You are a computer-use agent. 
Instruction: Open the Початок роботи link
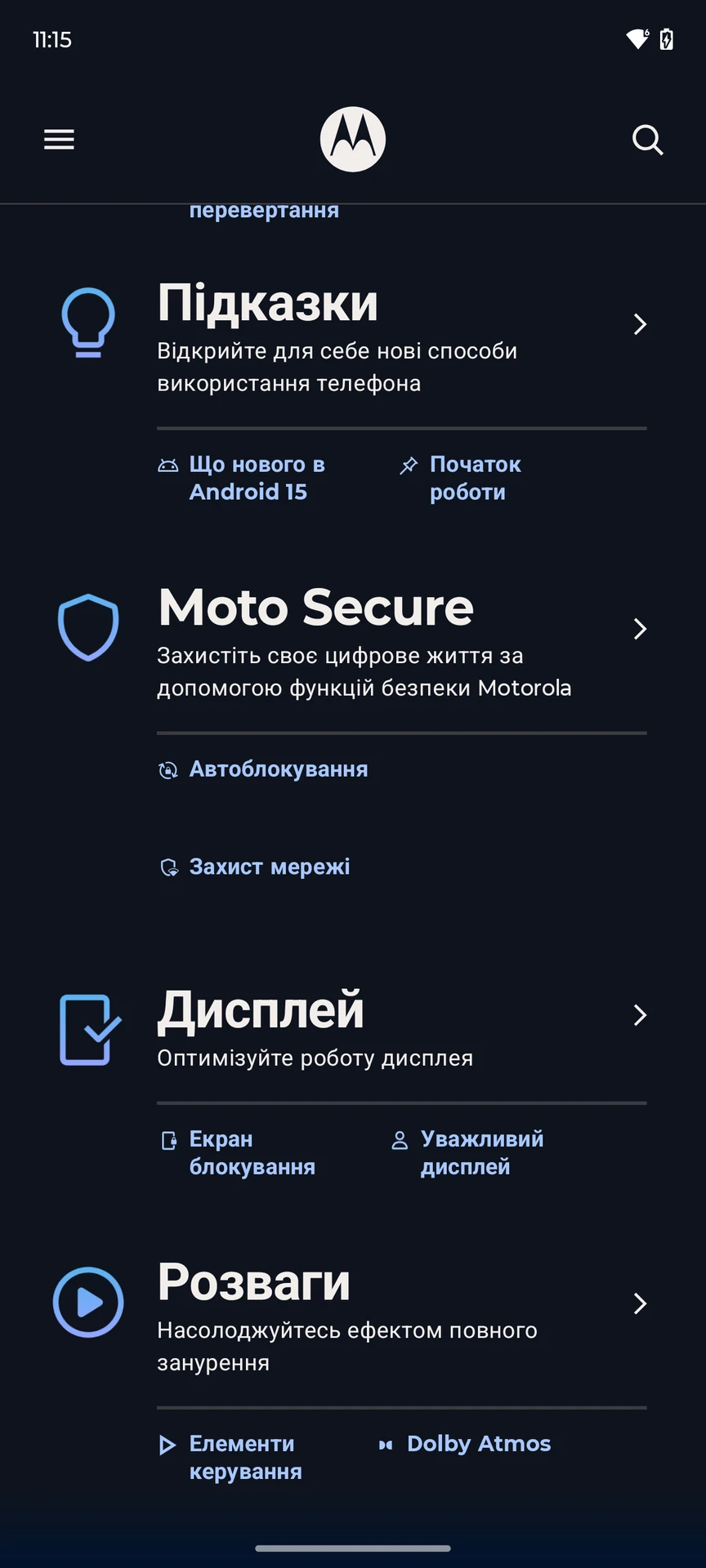click(460, 478)
